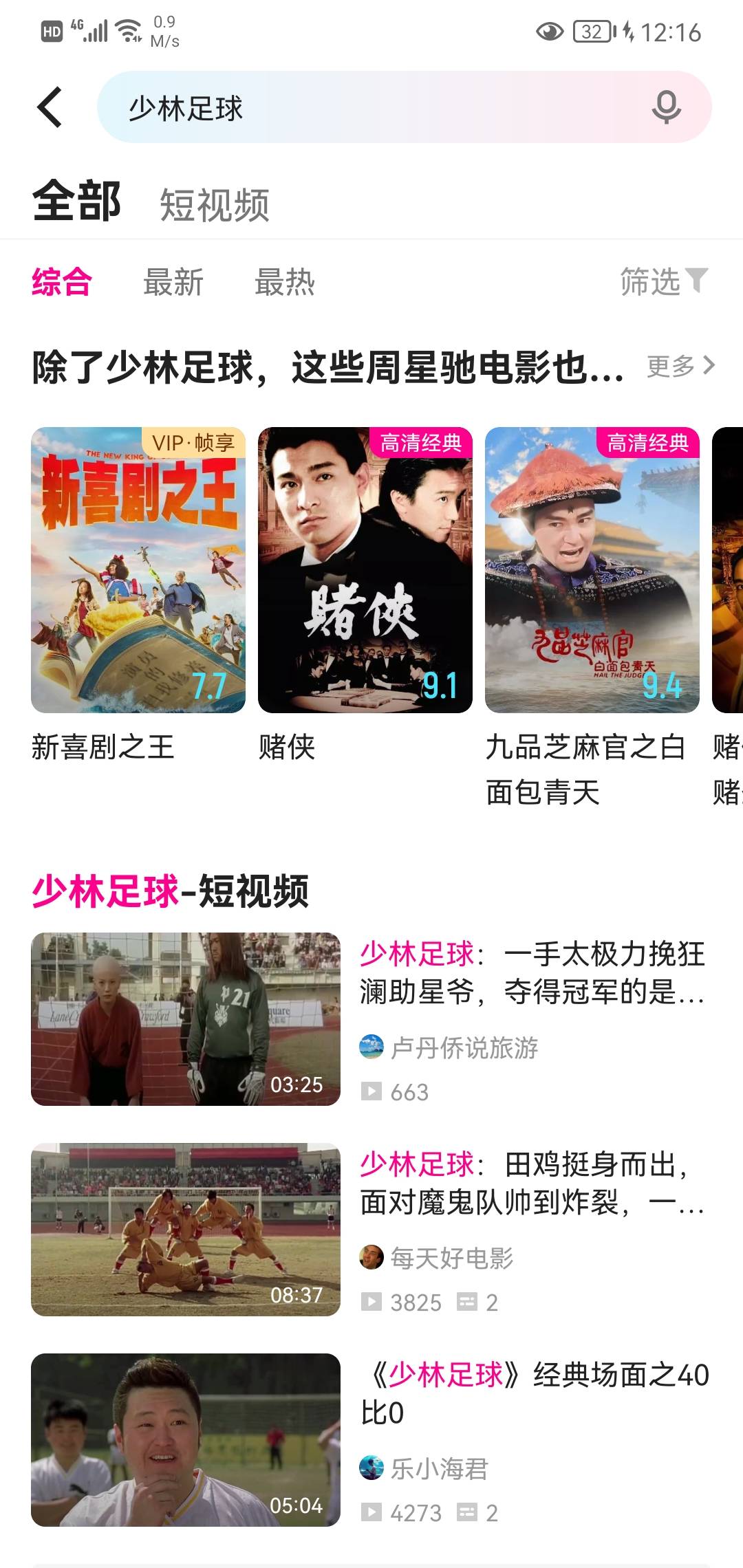Sort results by 最新
Viewport: 743px width, 1568px height.
173,282
